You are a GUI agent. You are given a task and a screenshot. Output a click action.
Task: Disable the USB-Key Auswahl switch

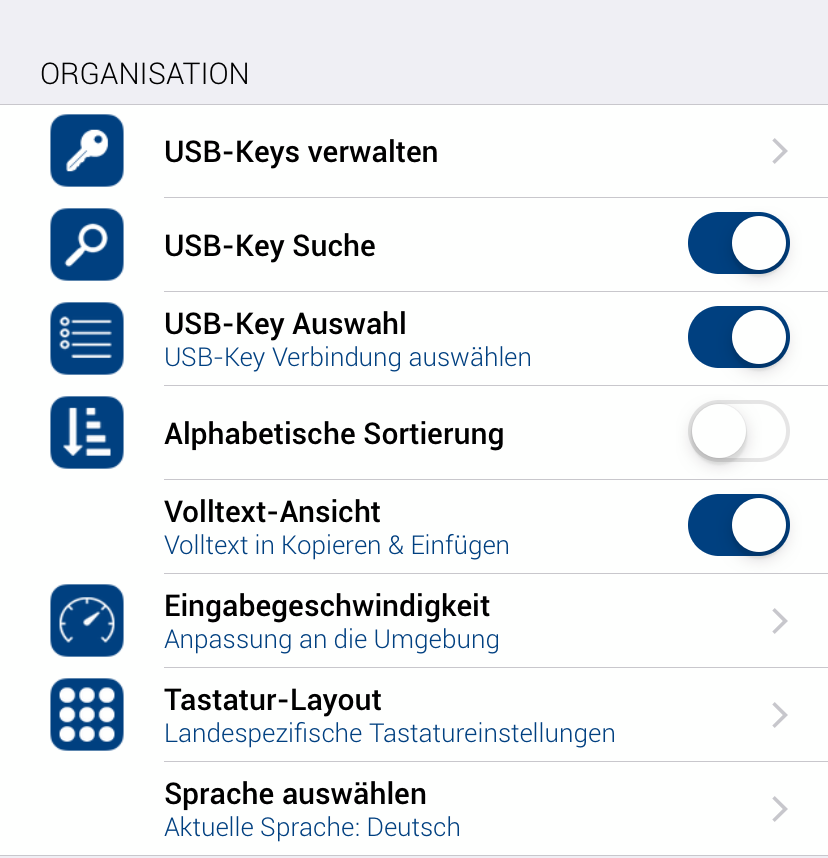(738, 338)
